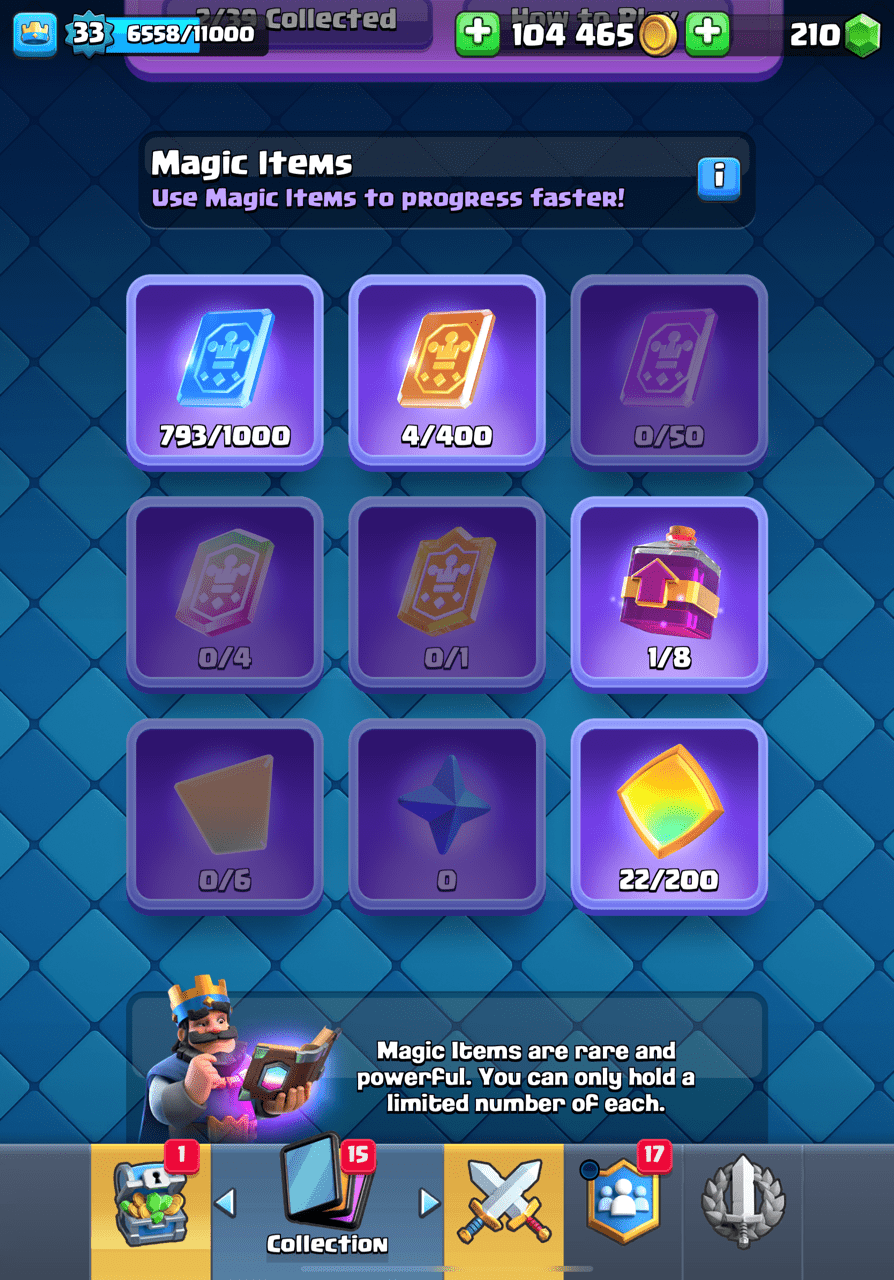Tap the left arrow beside Collection
Image resolution: width=894 pixels, height=1280 pixels.
(x=226, y=1202)
